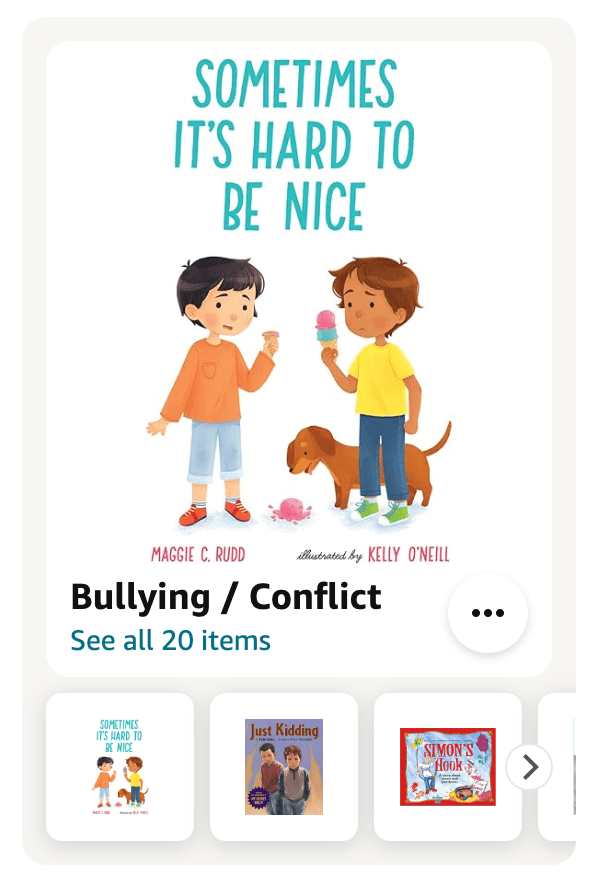Open the three-dot options menu

point(487,613)
